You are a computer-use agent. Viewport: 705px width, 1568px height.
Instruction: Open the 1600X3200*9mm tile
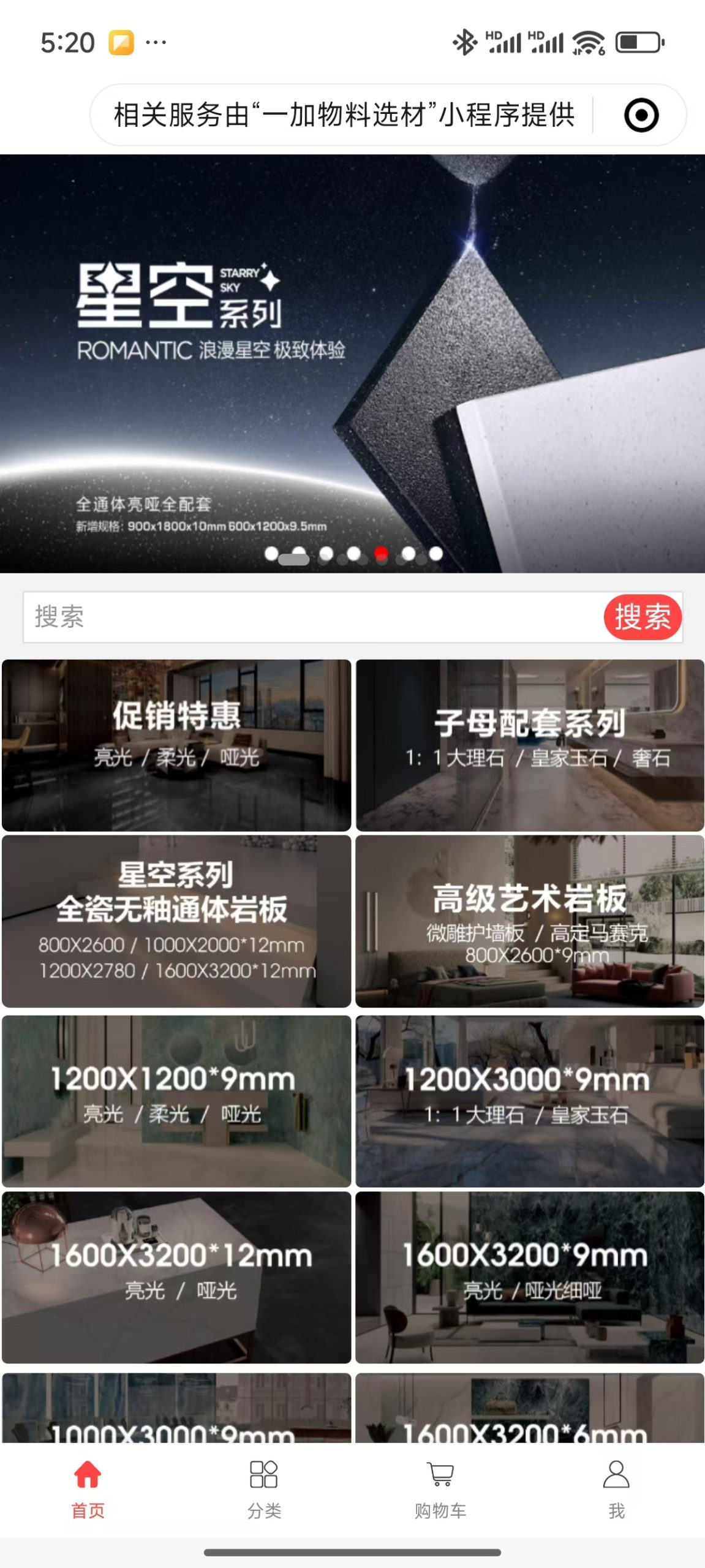530,1276
